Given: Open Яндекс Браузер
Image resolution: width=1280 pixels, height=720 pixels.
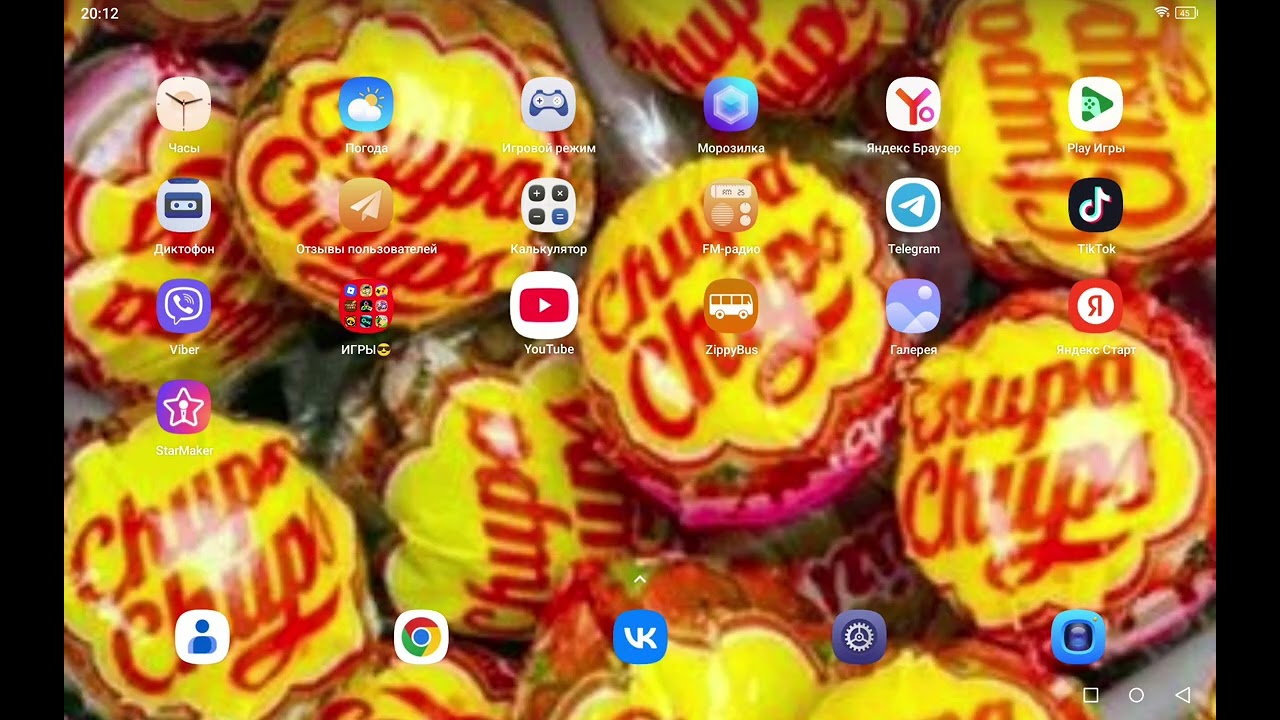Looking at the screenshot, I should pos(913,105).
